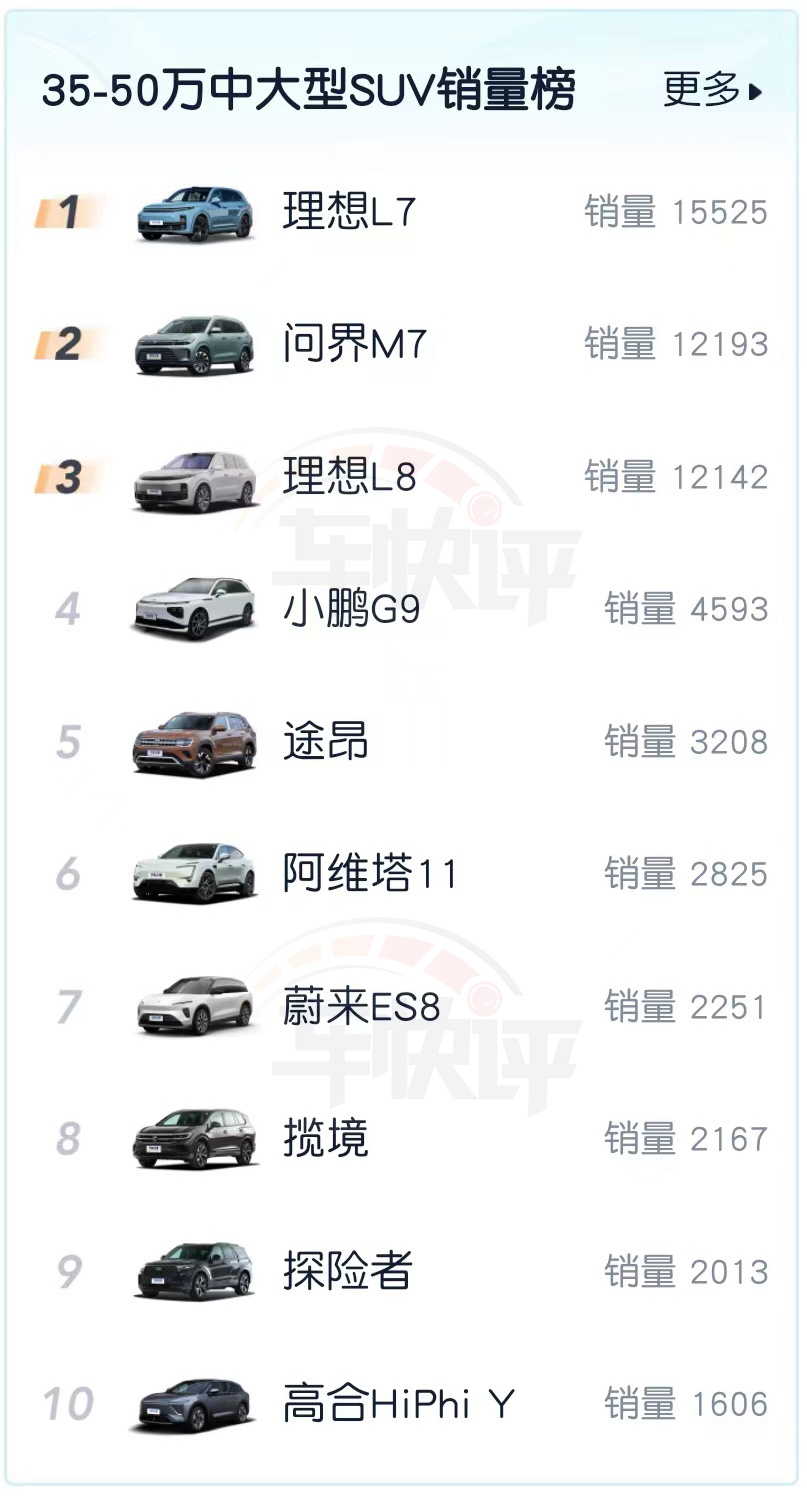View the 探险者 entry
The image size is (807, 1496).
point(347,1272)
